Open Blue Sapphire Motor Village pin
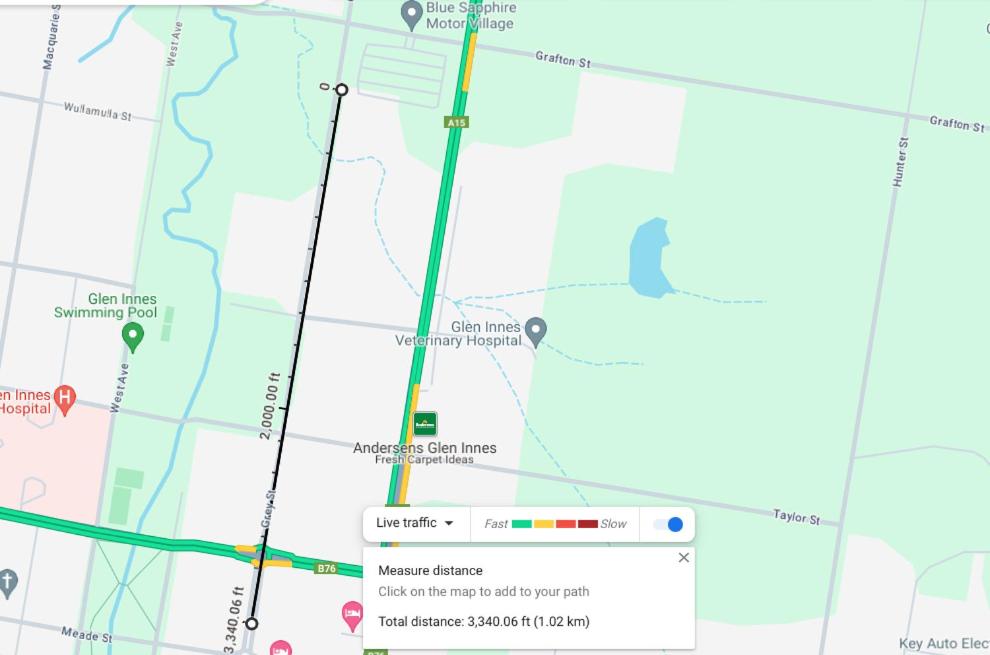Viewport: 990px width, 655px height. click(x=411, y=14)
